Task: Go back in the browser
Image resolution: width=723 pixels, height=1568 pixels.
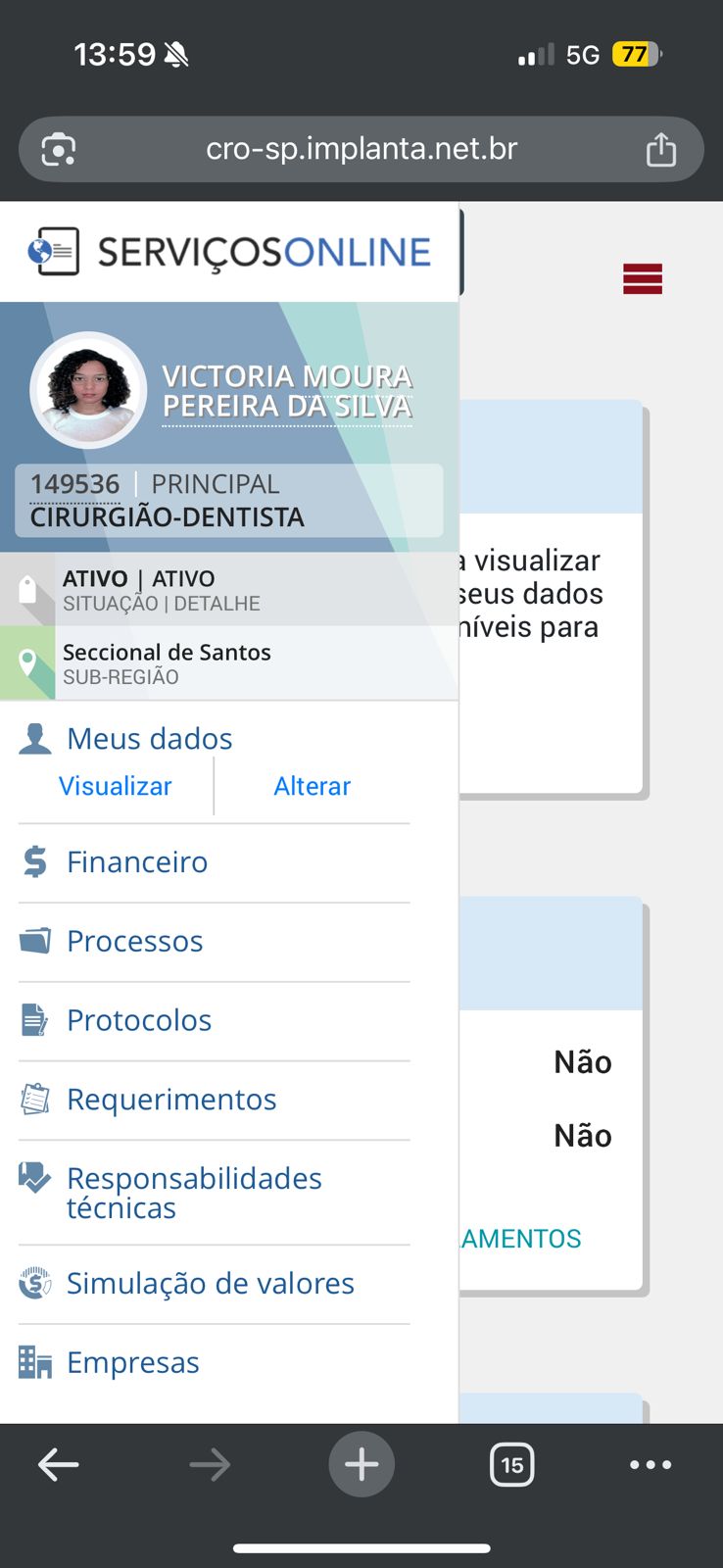Action: coord(59,1465)
